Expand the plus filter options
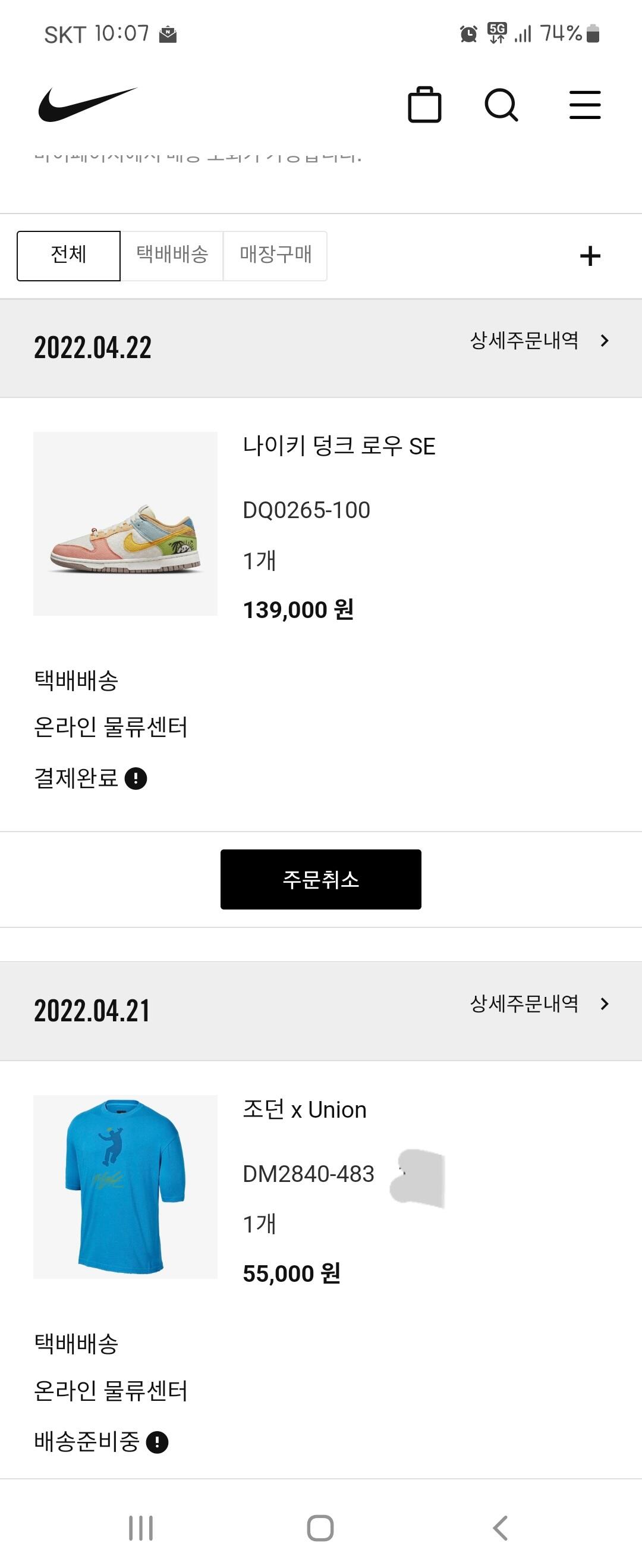 coord(590,256)
